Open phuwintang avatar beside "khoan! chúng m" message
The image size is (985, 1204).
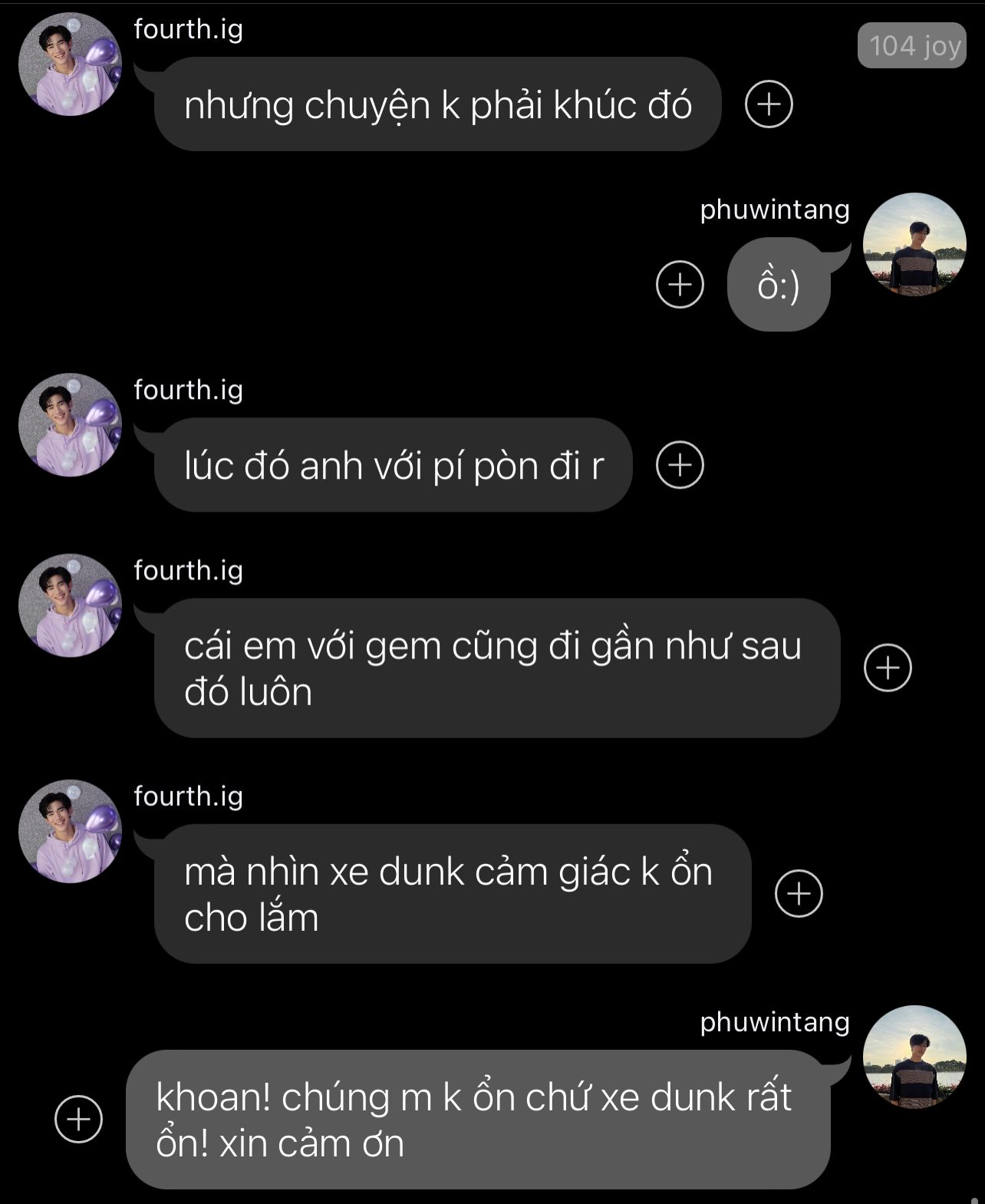click(x=914, y=1057)
